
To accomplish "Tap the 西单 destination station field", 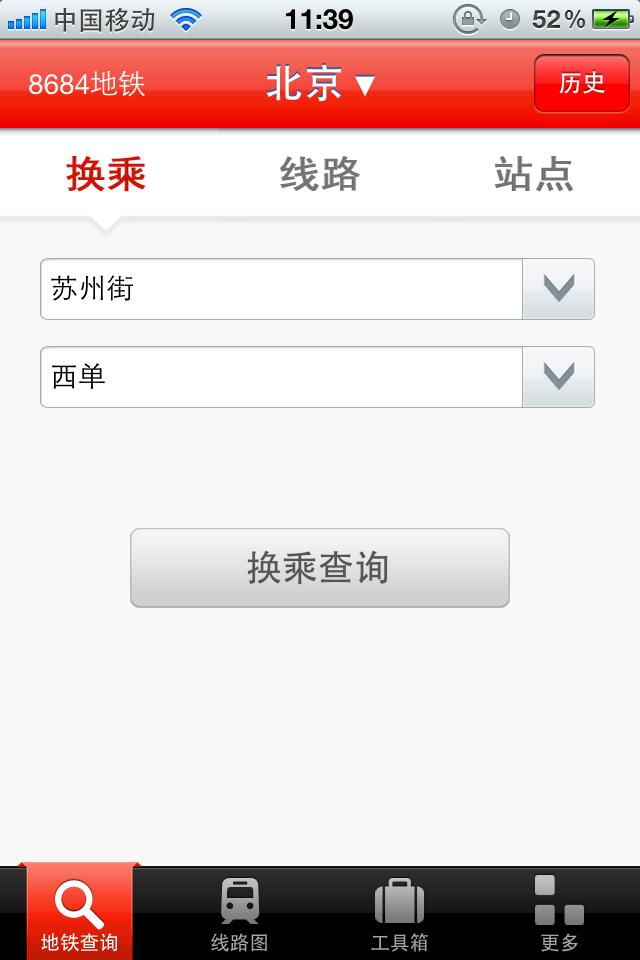I will [x=281, y=377].
